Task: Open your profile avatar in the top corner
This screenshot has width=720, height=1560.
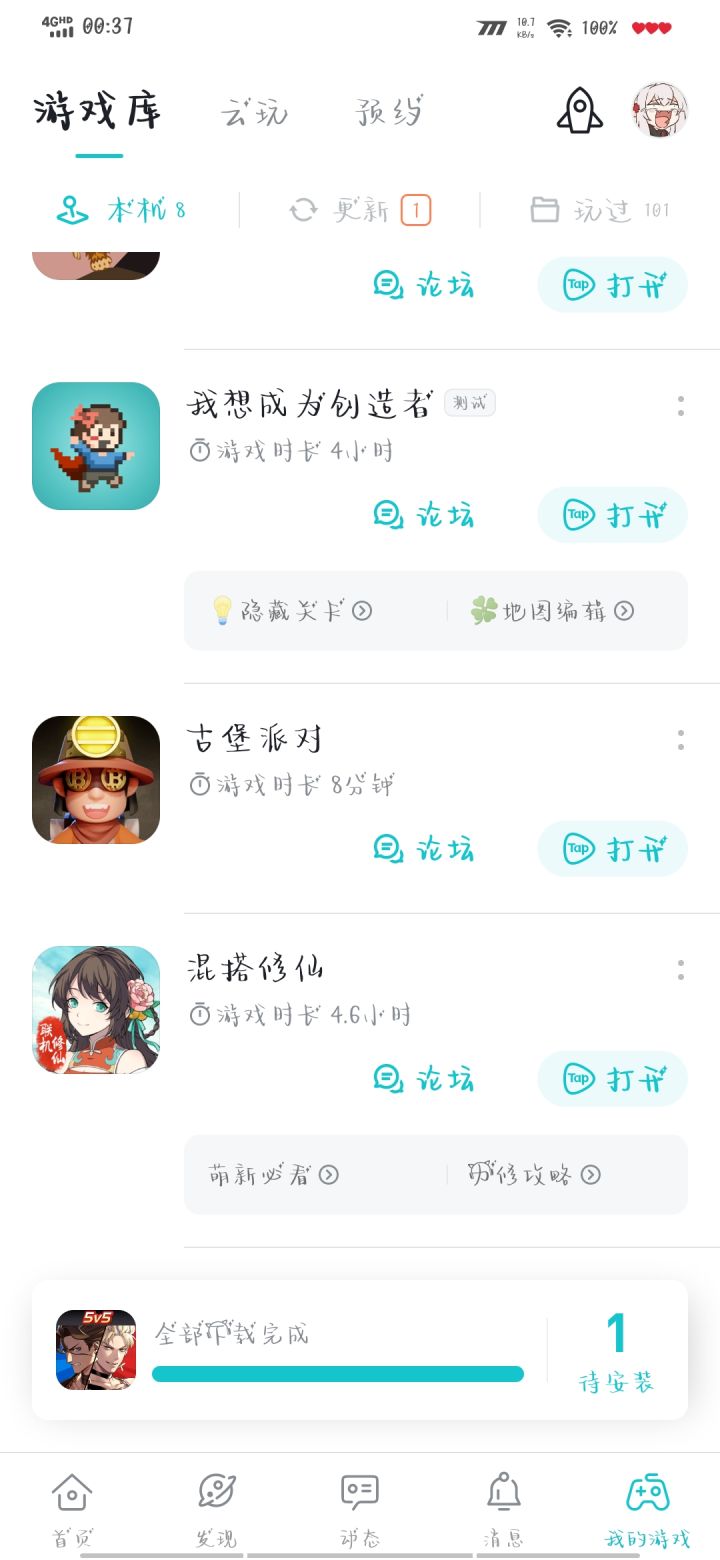Action: pyautogui.click(x=659, y=110)
